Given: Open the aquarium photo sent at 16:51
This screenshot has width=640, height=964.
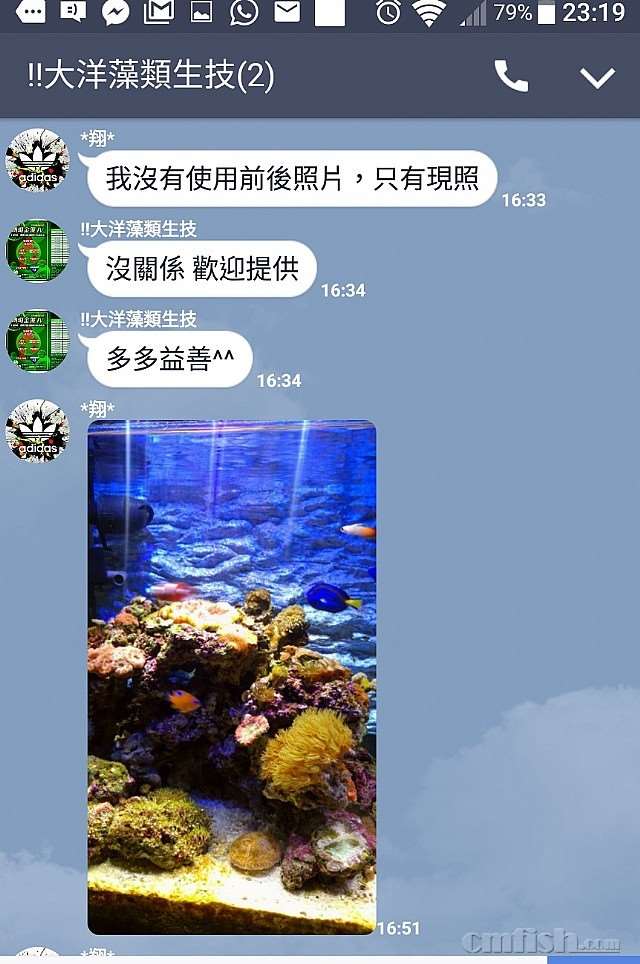Looking at the screenshot, I should pos(232,677).
